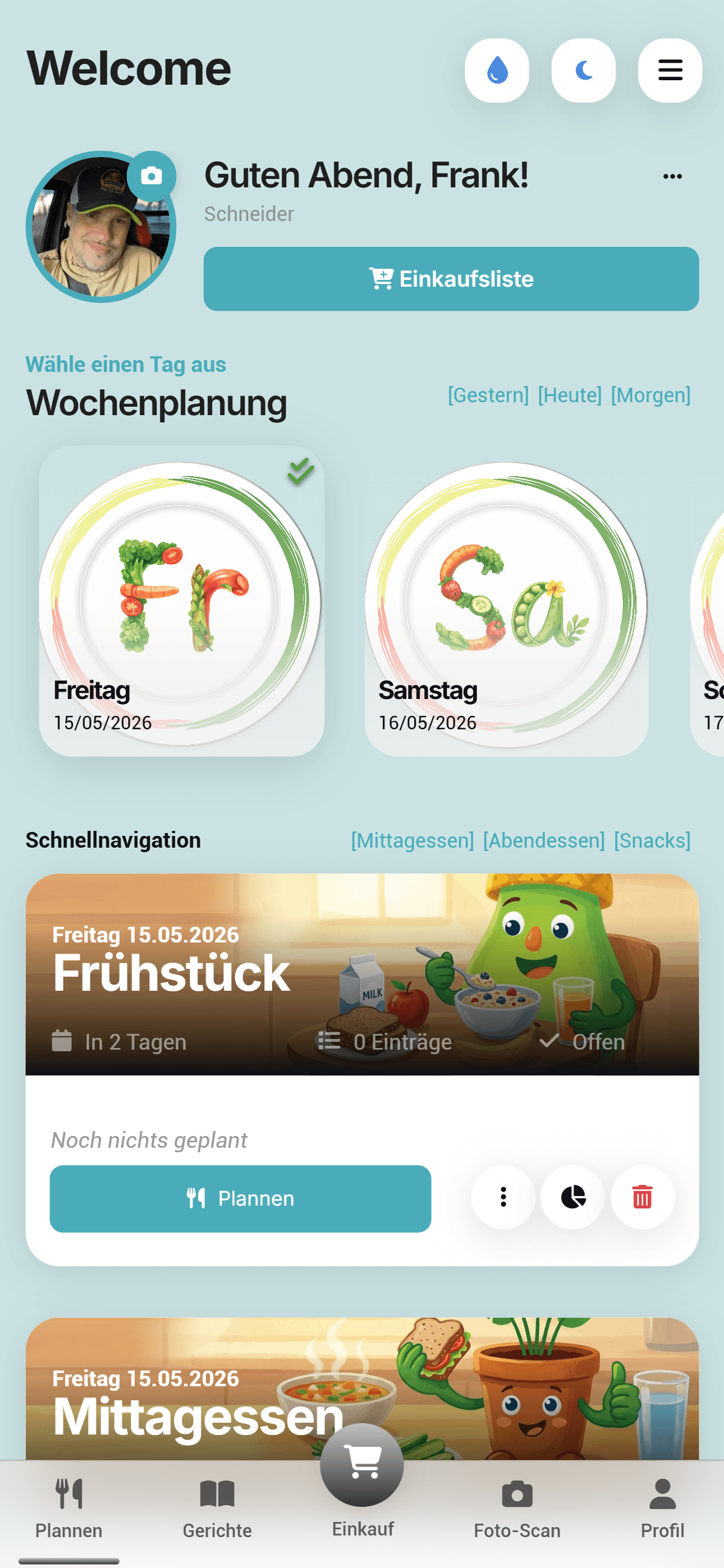
Task: Jump to [Gestern] in the Wochenplanung
Action: pos(488,395)
